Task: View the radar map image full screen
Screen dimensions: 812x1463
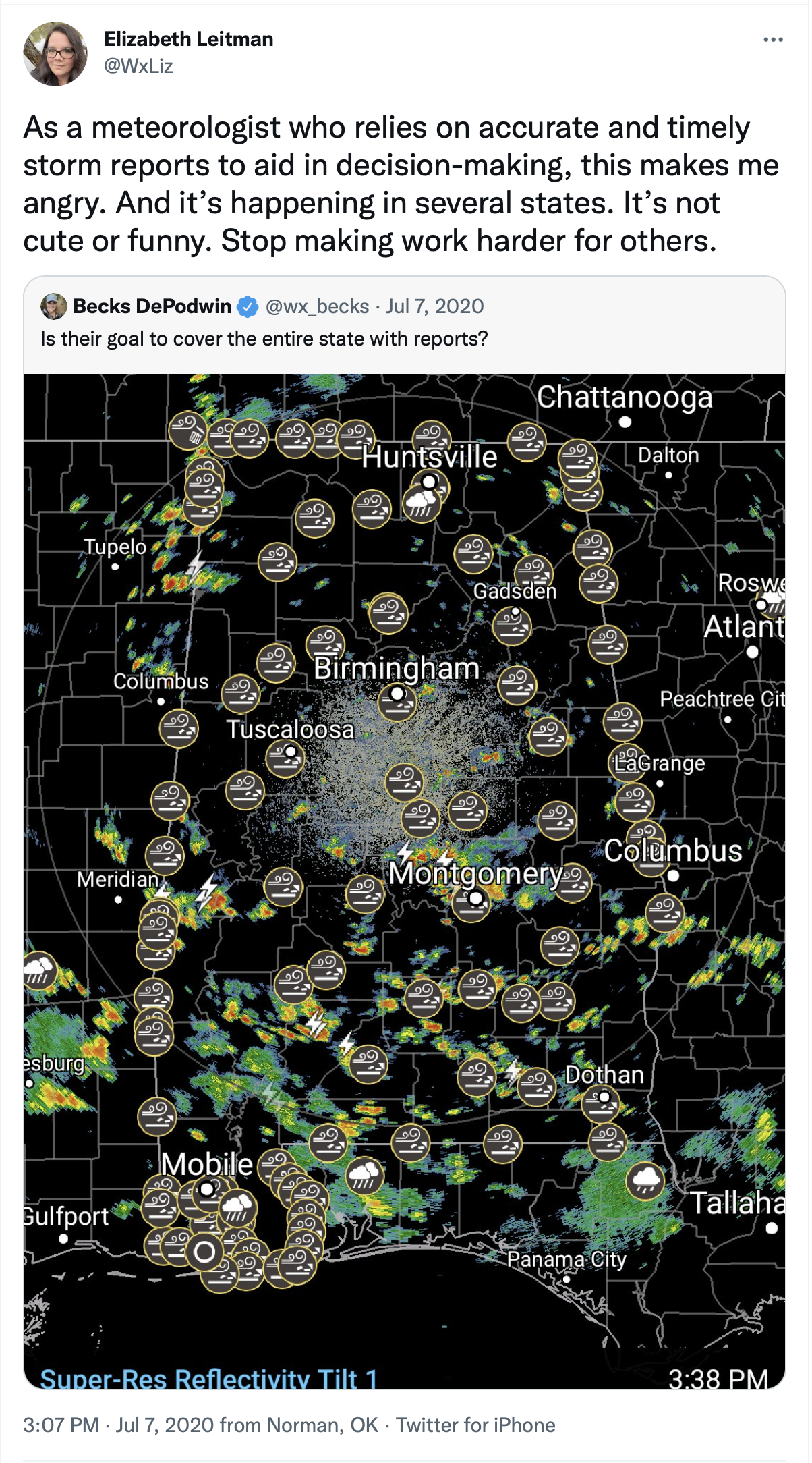Action: (405, 877)
